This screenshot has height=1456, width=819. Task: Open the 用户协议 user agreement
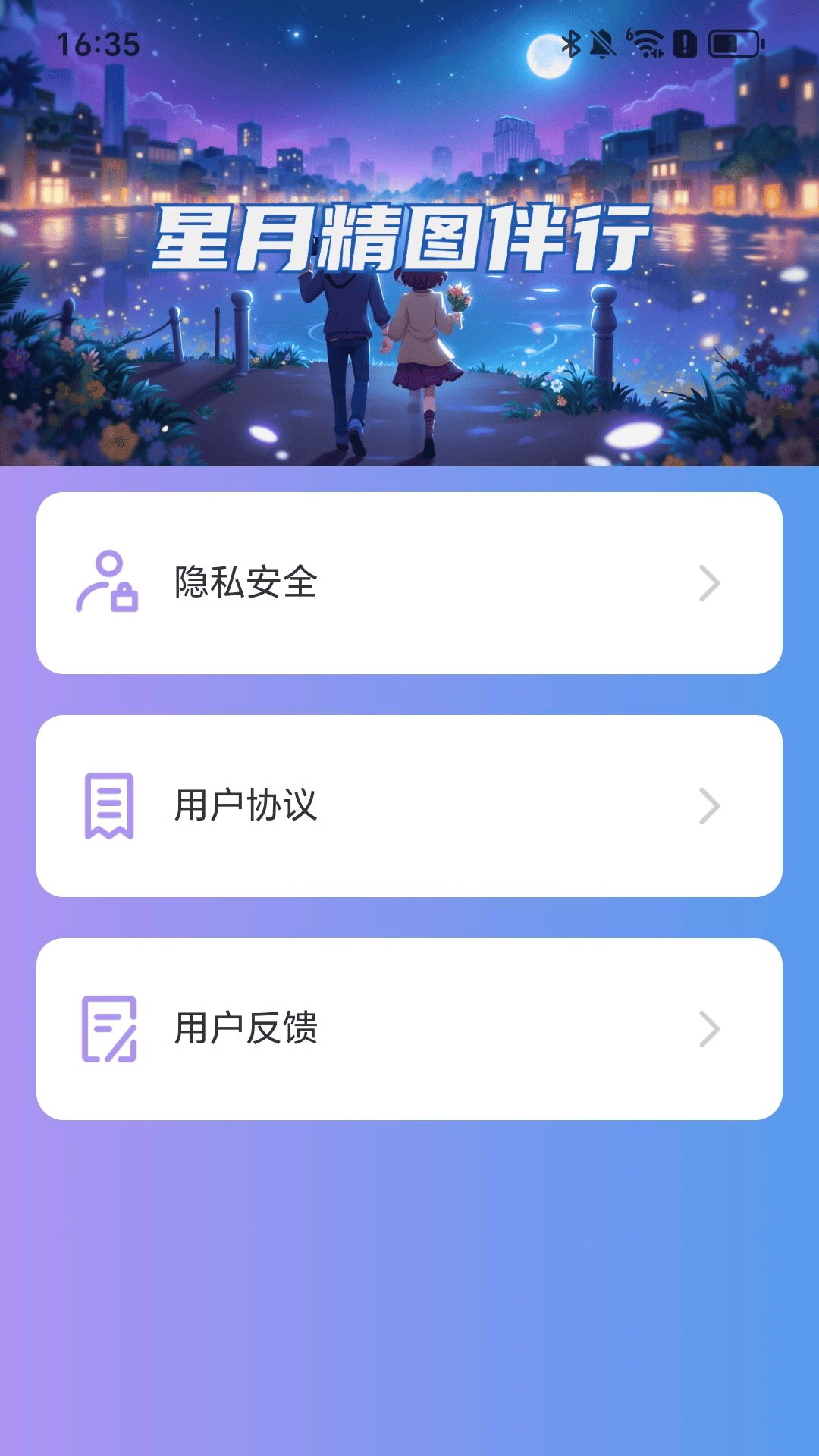pyautogui.click(x=409, y=806)
